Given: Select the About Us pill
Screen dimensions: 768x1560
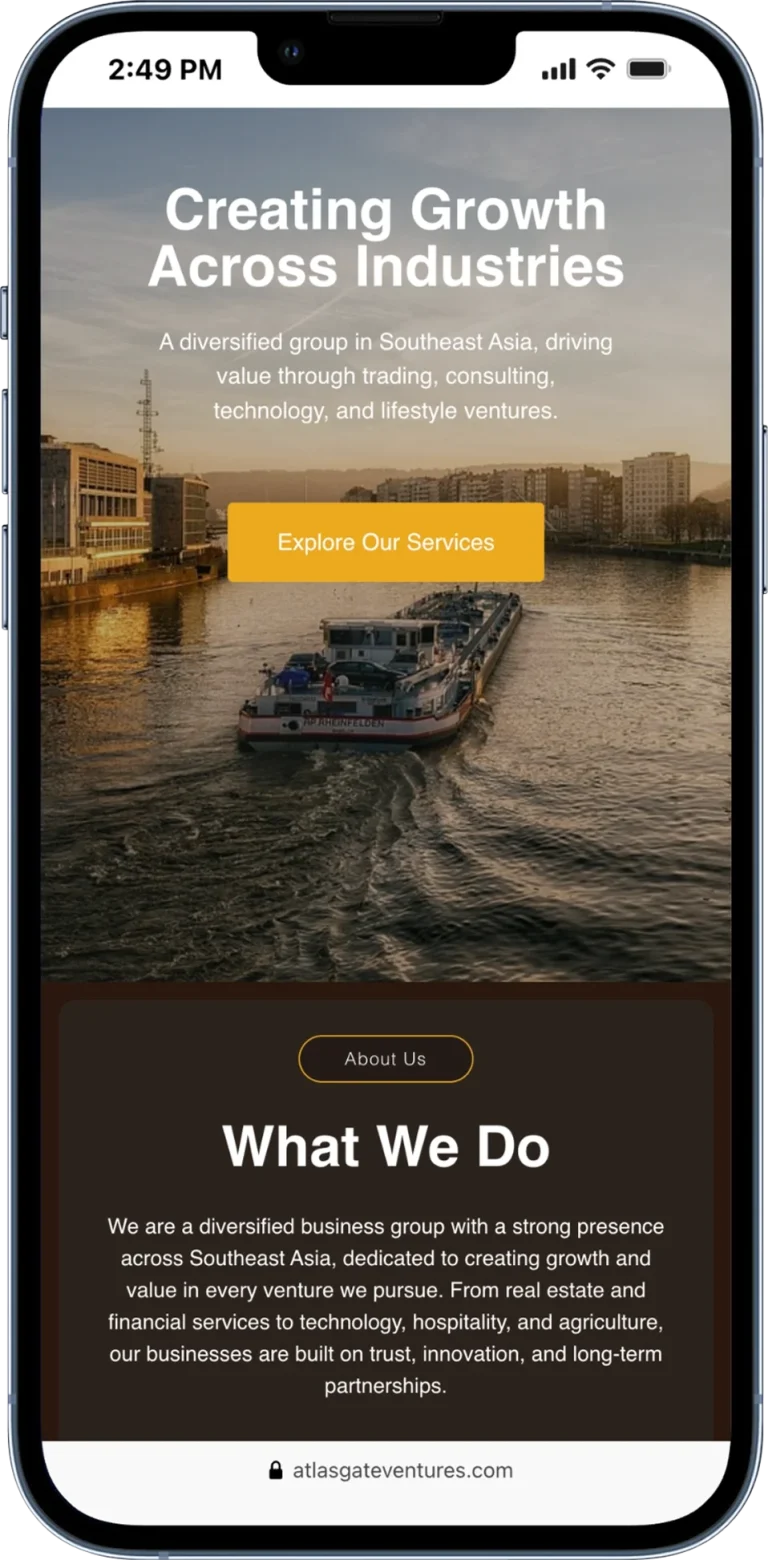Looking at the screenshot, I should coord(385,1059).
